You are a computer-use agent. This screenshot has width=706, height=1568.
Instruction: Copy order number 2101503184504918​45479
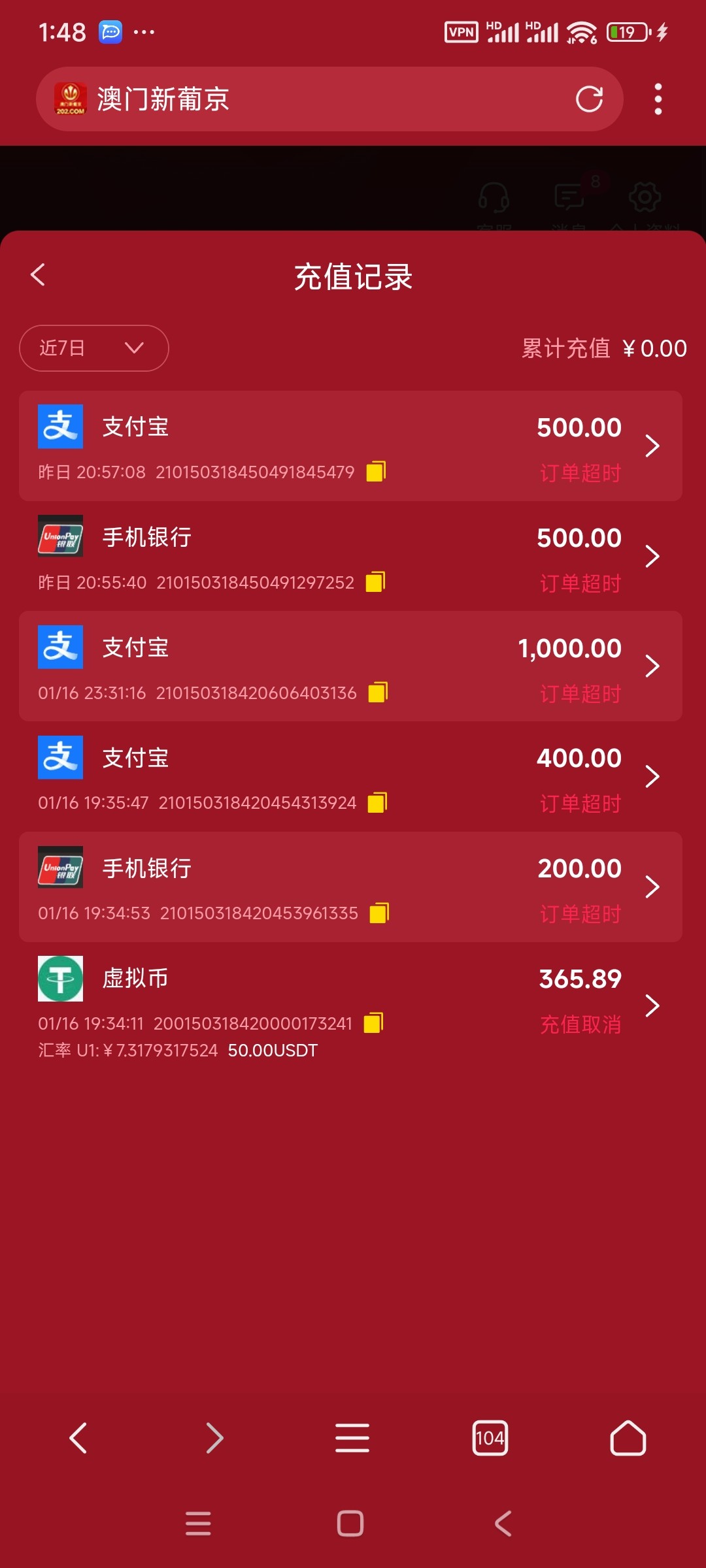[376, 471]
